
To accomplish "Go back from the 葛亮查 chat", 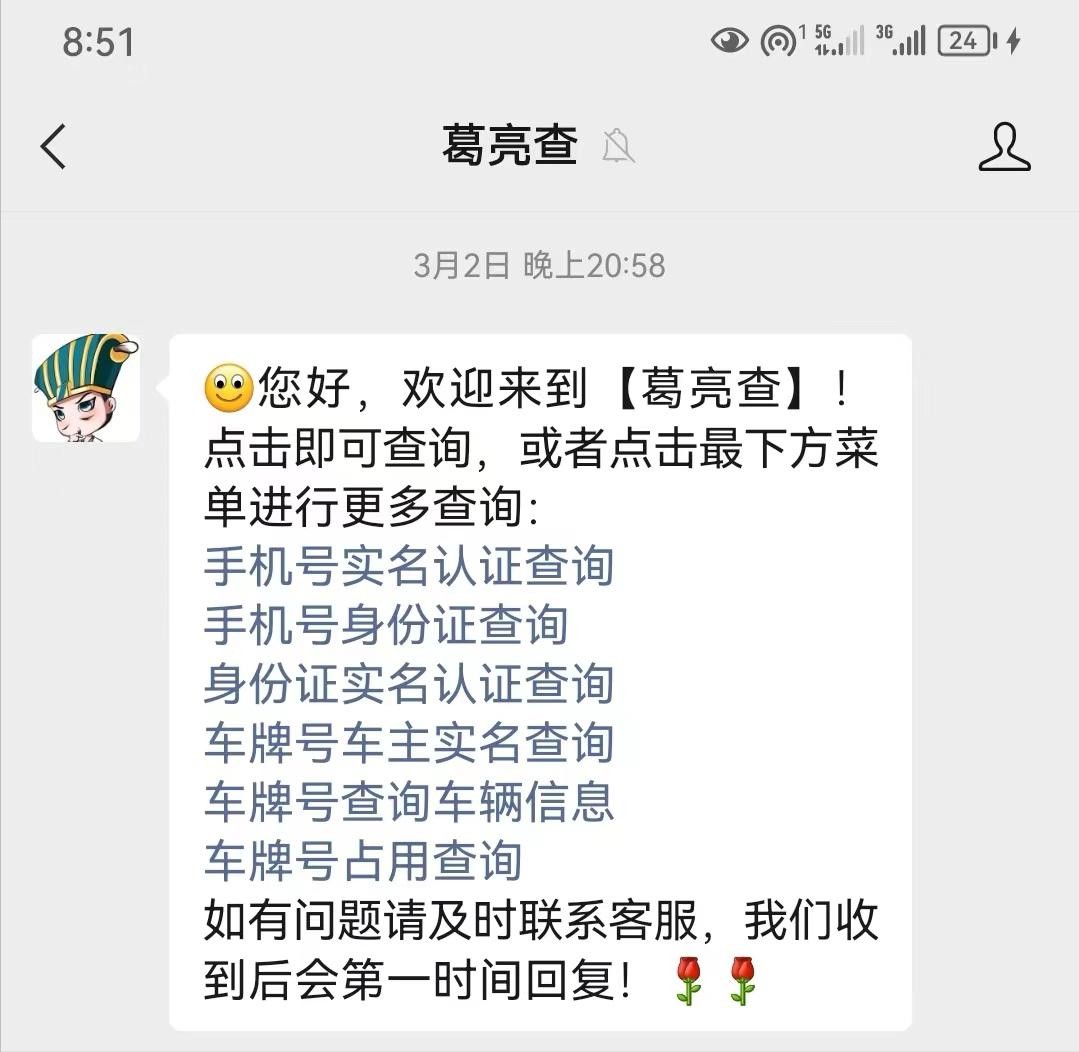I will (53, 147).
